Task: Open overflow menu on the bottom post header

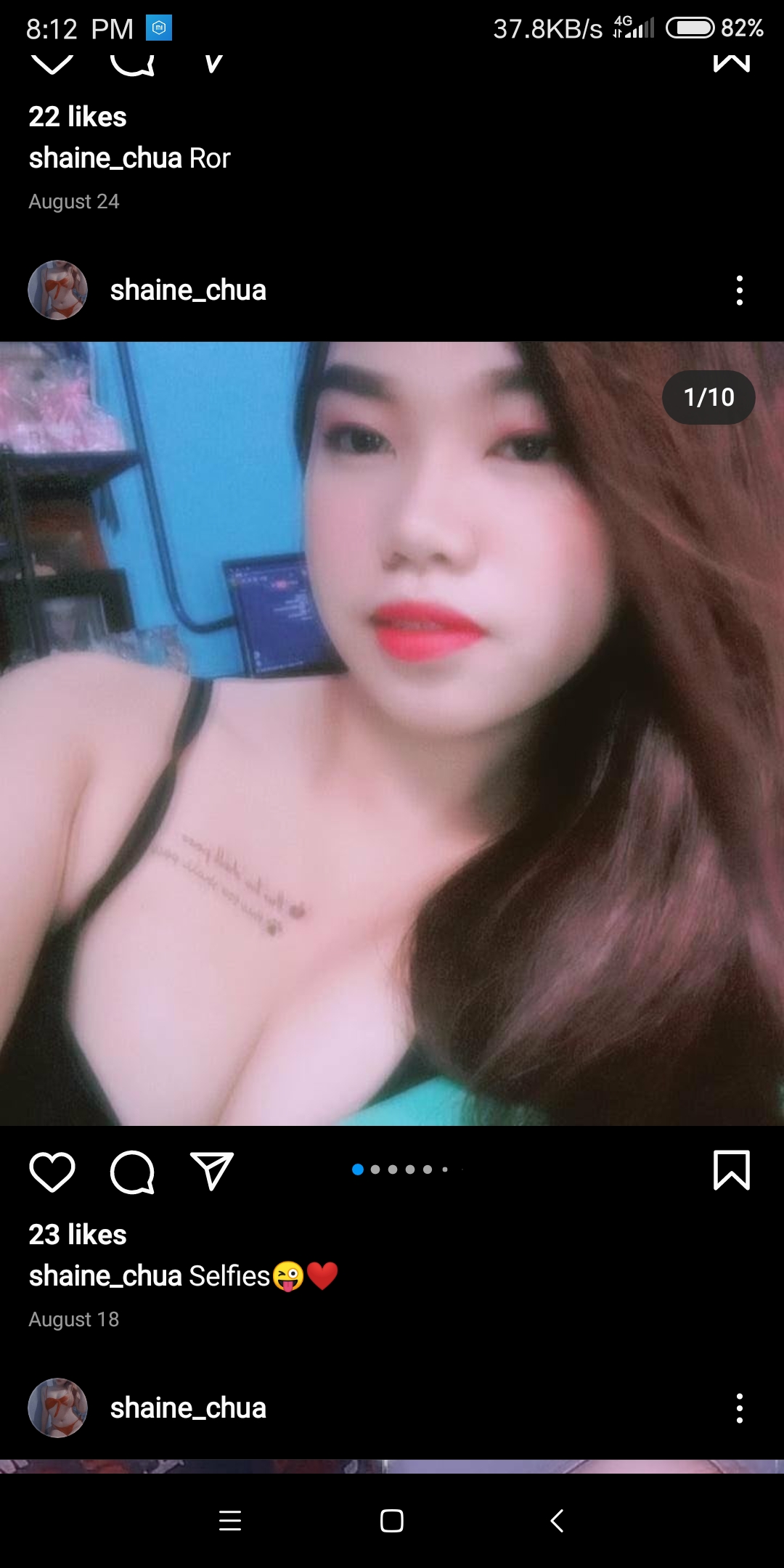Action: click(x=740, y=1408)
